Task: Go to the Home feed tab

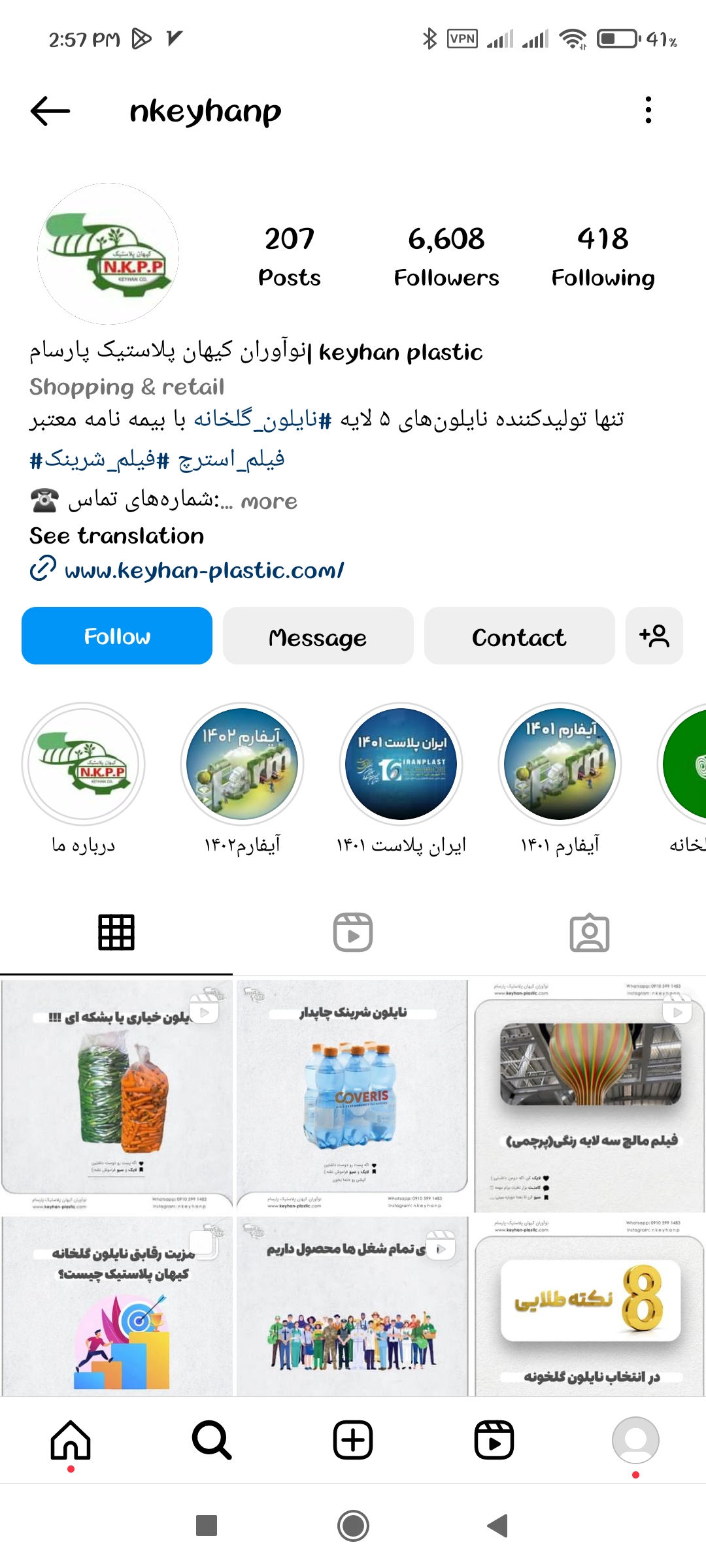Action: pos(71,1440)
